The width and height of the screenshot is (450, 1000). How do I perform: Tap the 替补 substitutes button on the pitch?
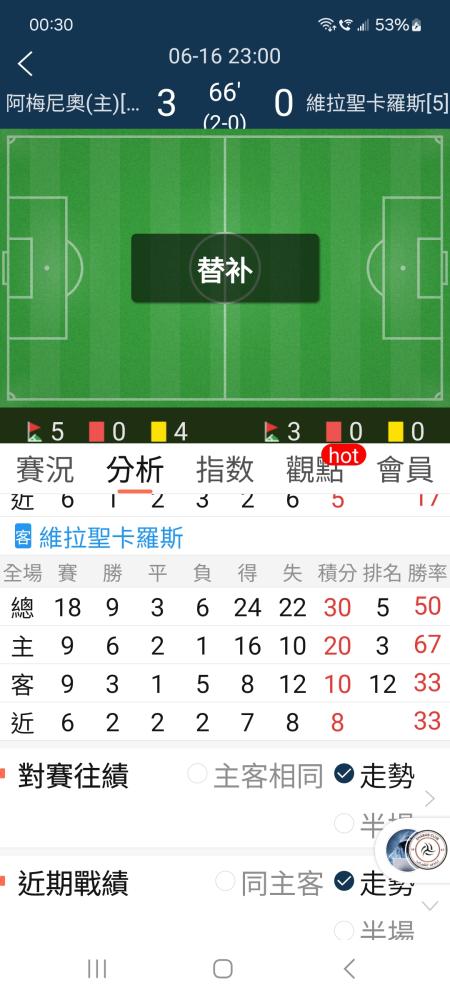coord(225,268)
